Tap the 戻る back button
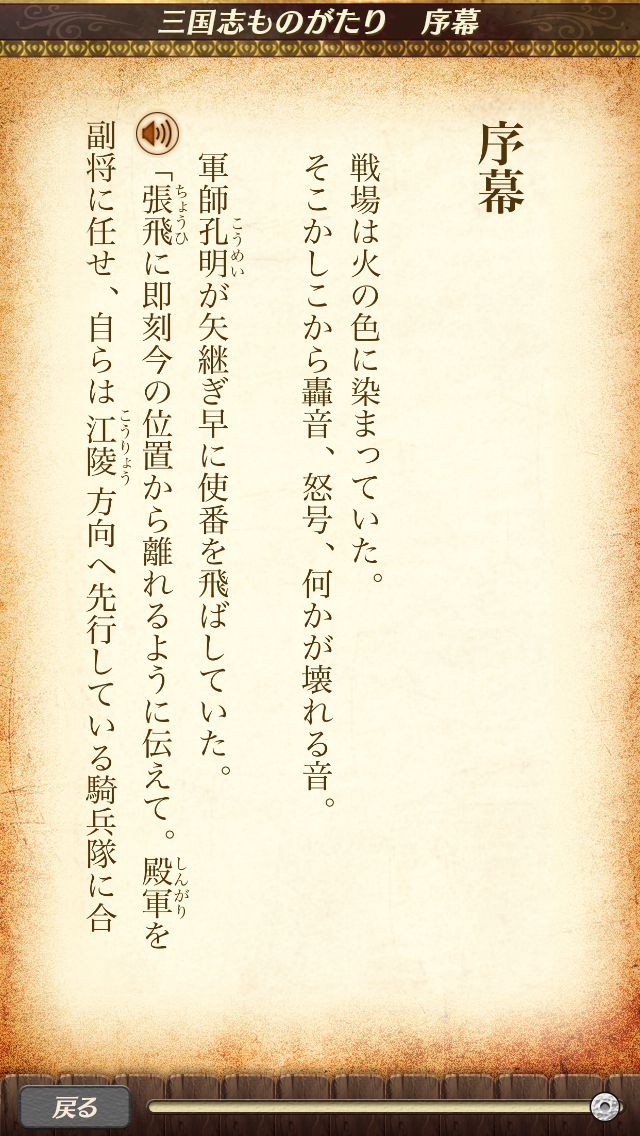This screenshot has width=640, height=1136. tap(75, 1107)
